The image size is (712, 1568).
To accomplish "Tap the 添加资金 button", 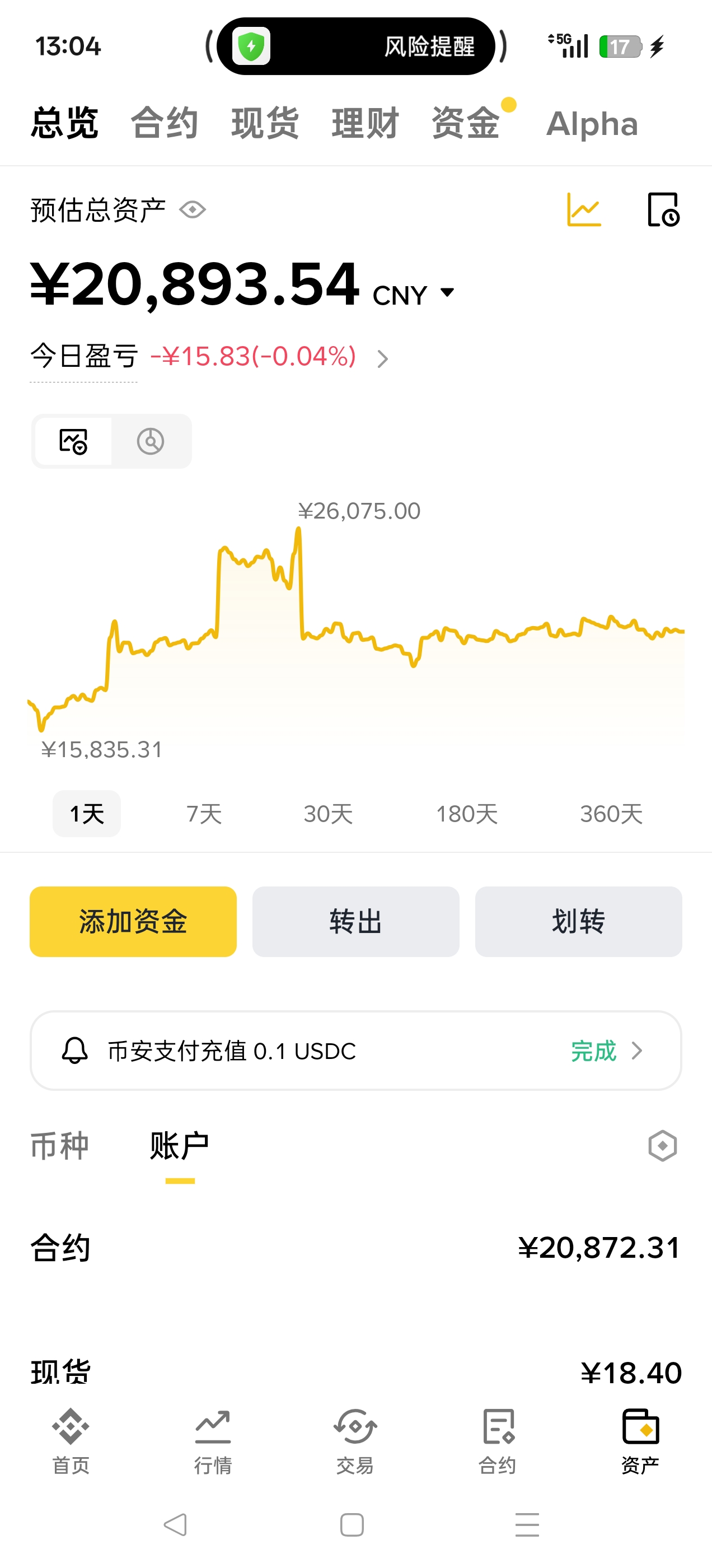I will (x=133, y=922).
